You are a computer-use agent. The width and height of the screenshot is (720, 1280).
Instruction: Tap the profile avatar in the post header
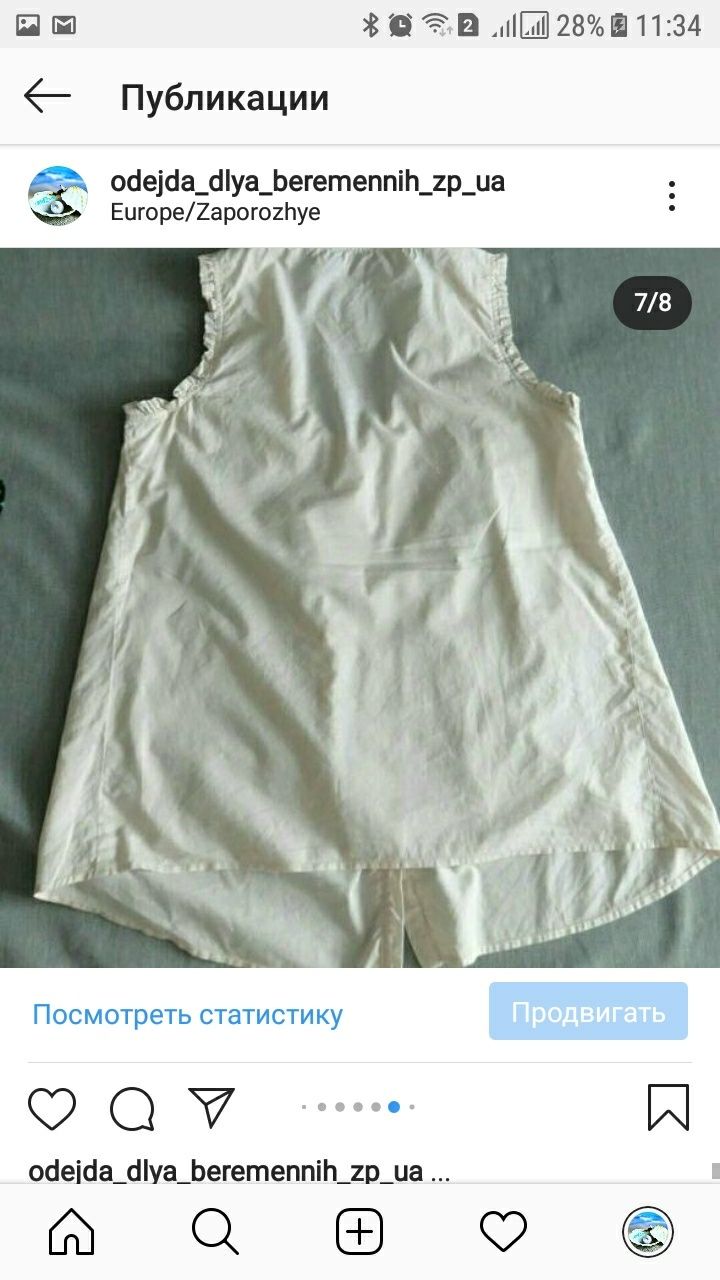[x=58, y=196]
